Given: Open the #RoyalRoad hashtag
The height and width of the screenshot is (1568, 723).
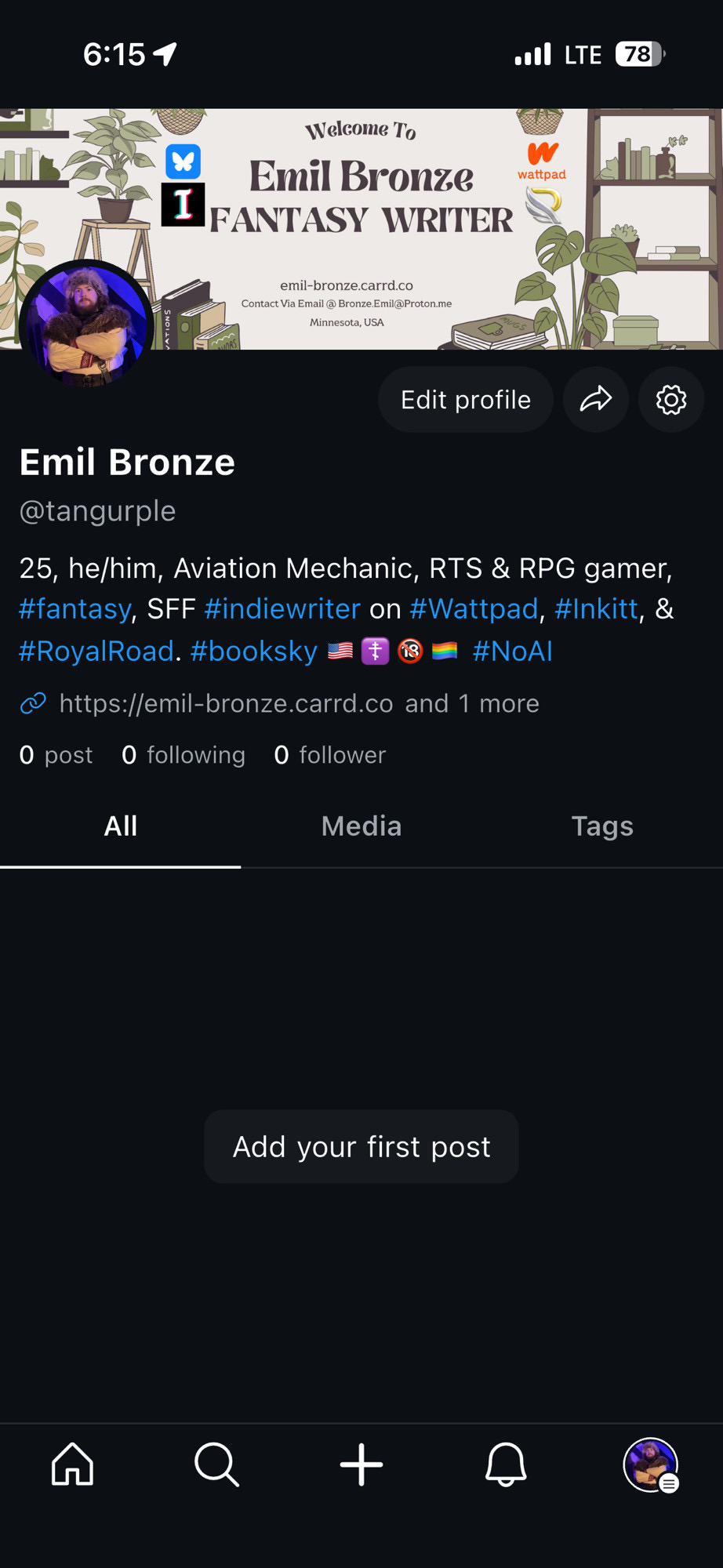Looking at the screenshot, I should [x=96, y=652].
